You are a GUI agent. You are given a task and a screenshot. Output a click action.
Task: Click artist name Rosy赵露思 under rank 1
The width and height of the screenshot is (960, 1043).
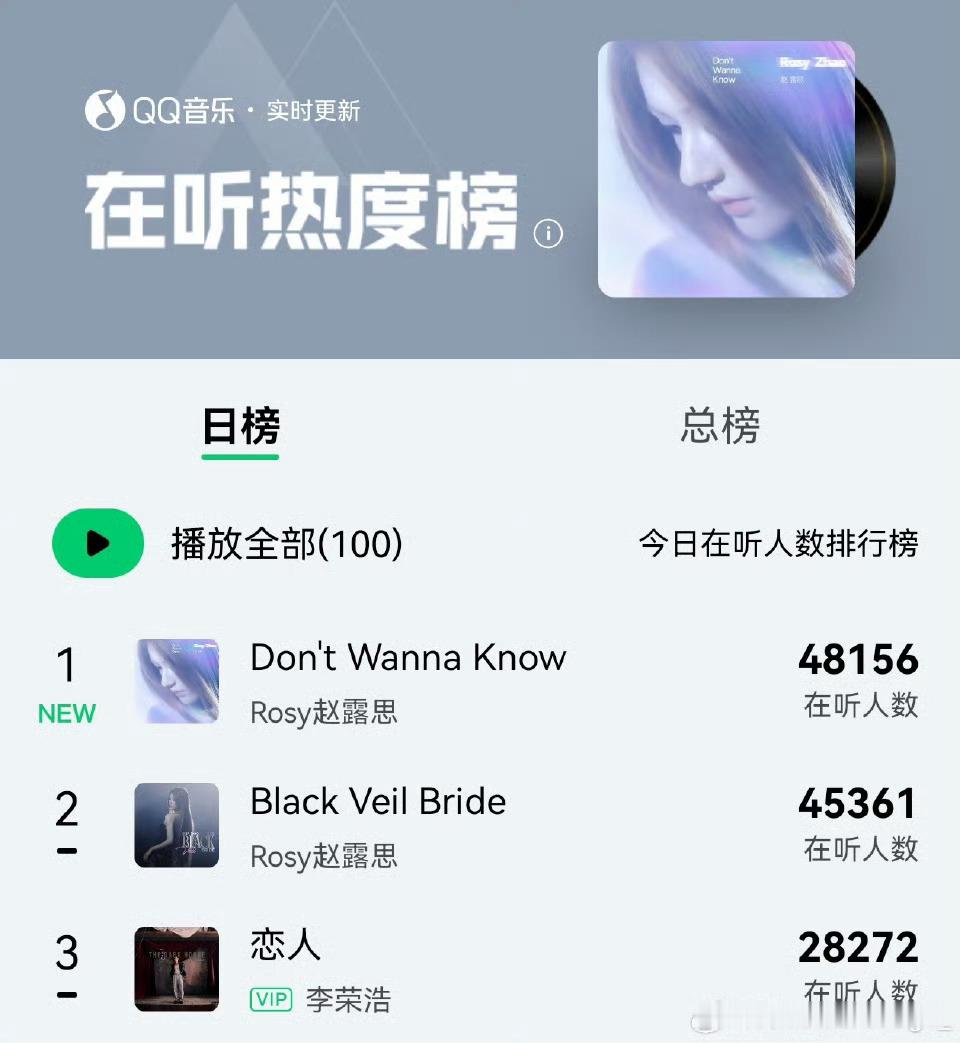[x=322, y=713]
